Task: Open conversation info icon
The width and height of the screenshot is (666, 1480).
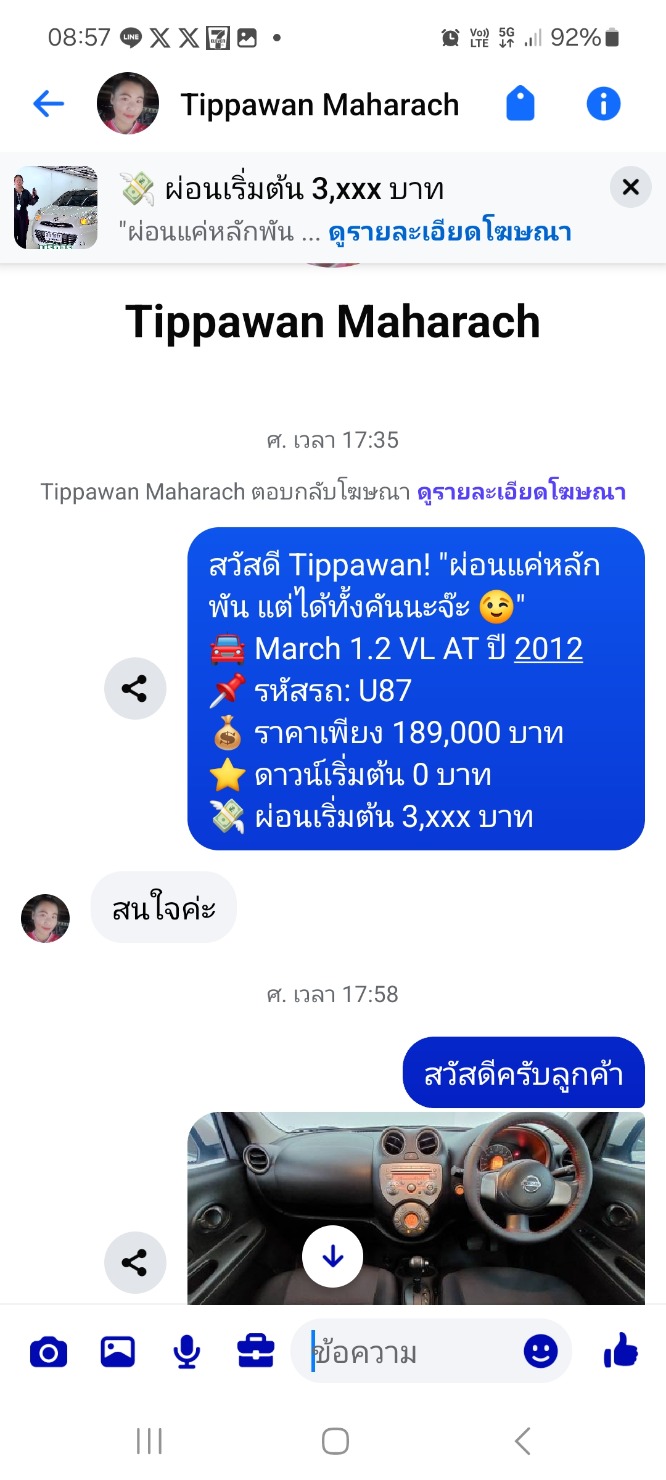Action: pos(603,104)
